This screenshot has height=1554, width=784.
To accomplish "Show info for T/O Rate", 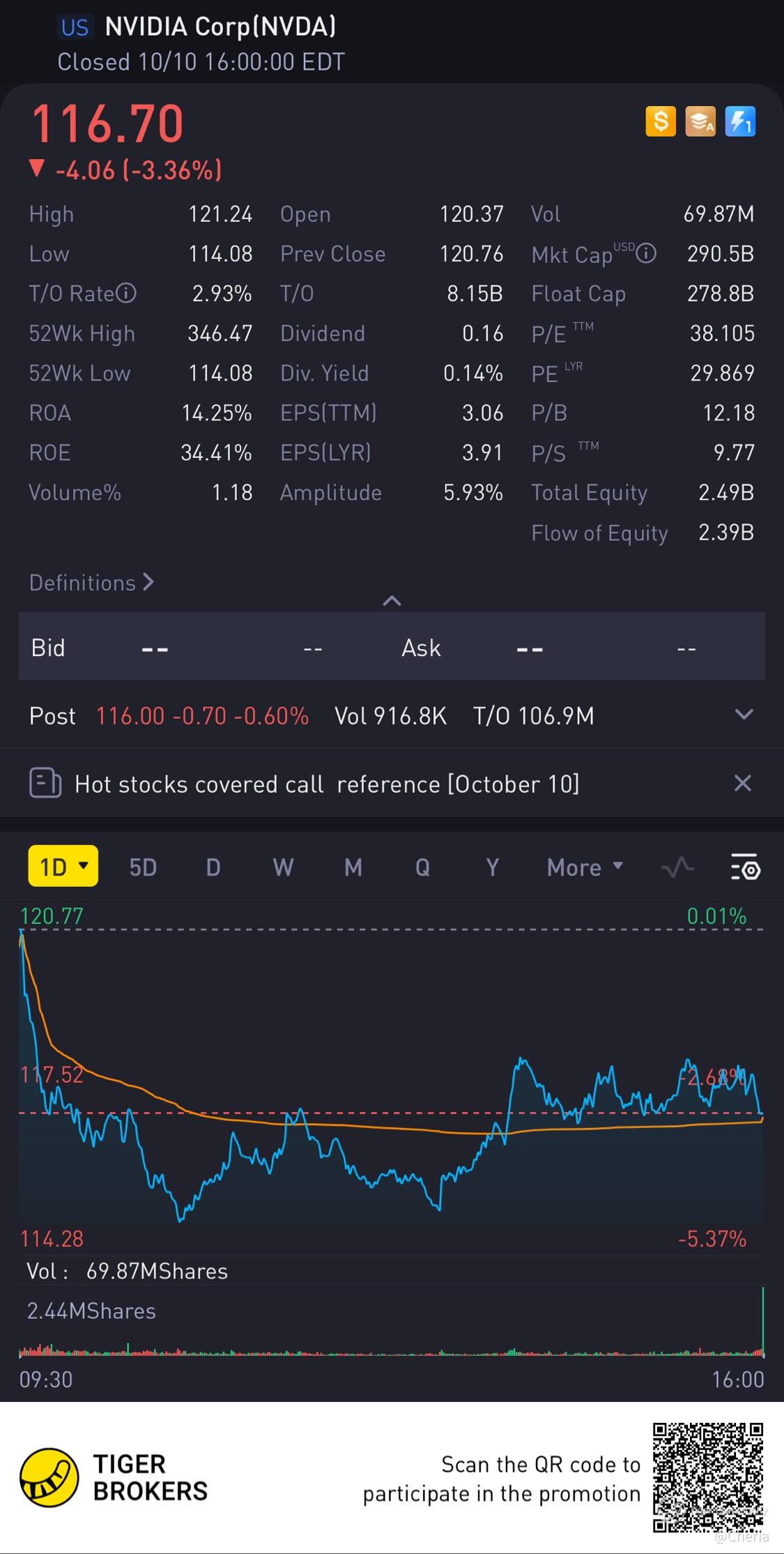I will (x=126, y=294).
